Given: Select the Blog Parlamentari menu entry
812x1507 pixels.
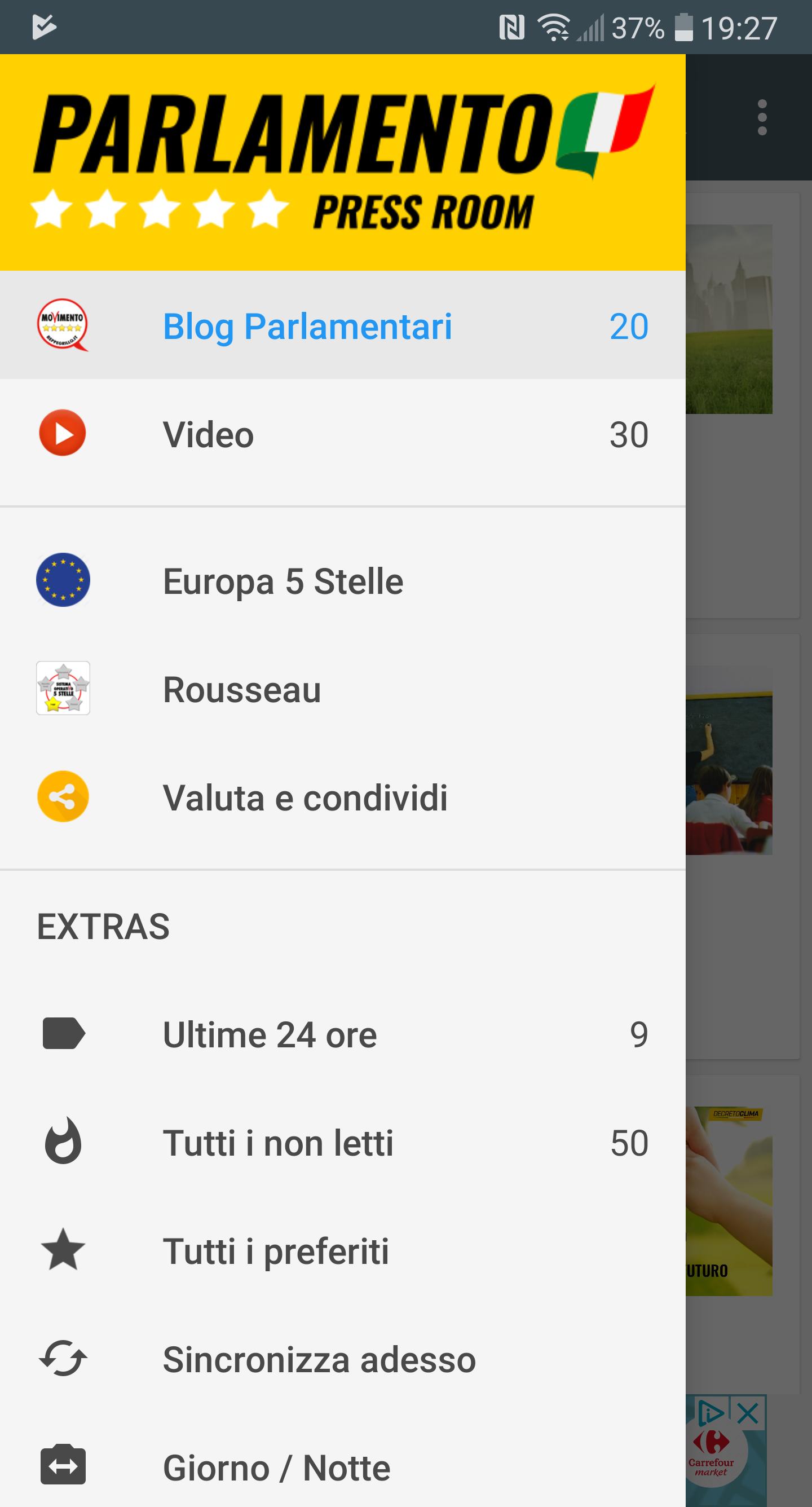Looking at the screenshot, I should [x=307, y=327].
